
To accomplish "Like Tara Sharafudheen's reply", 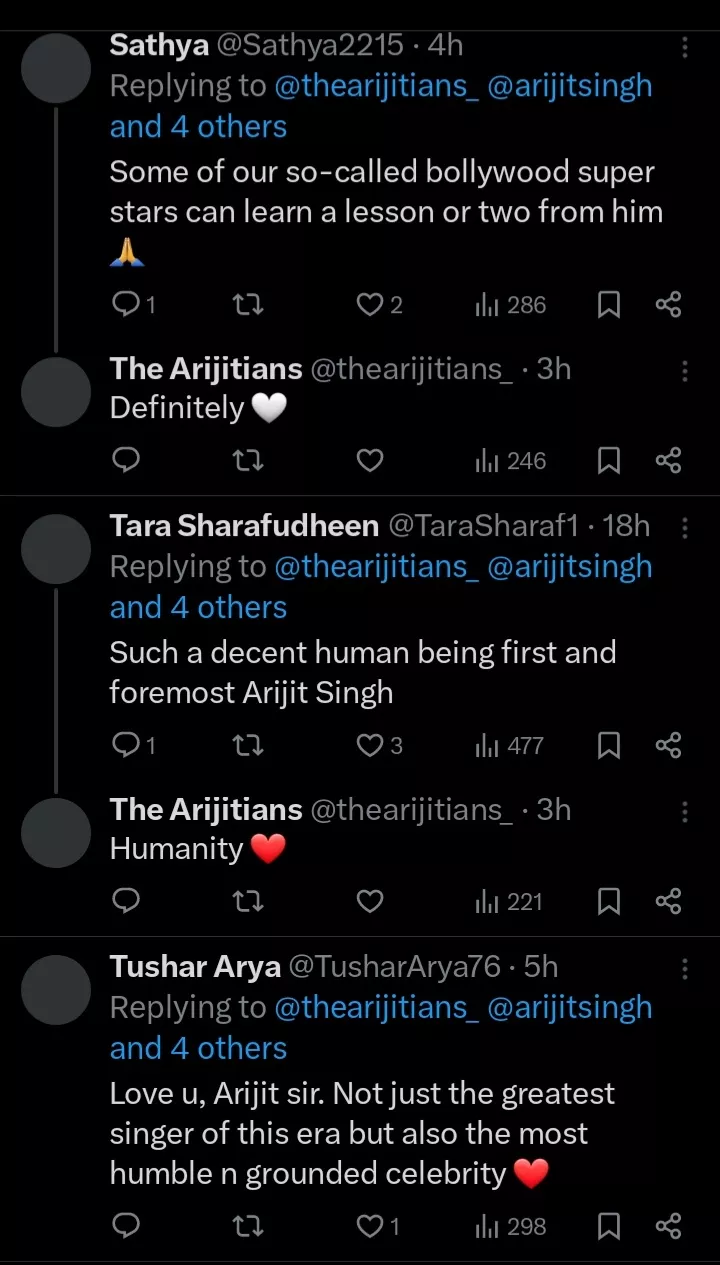I will (x=370, y=746).
